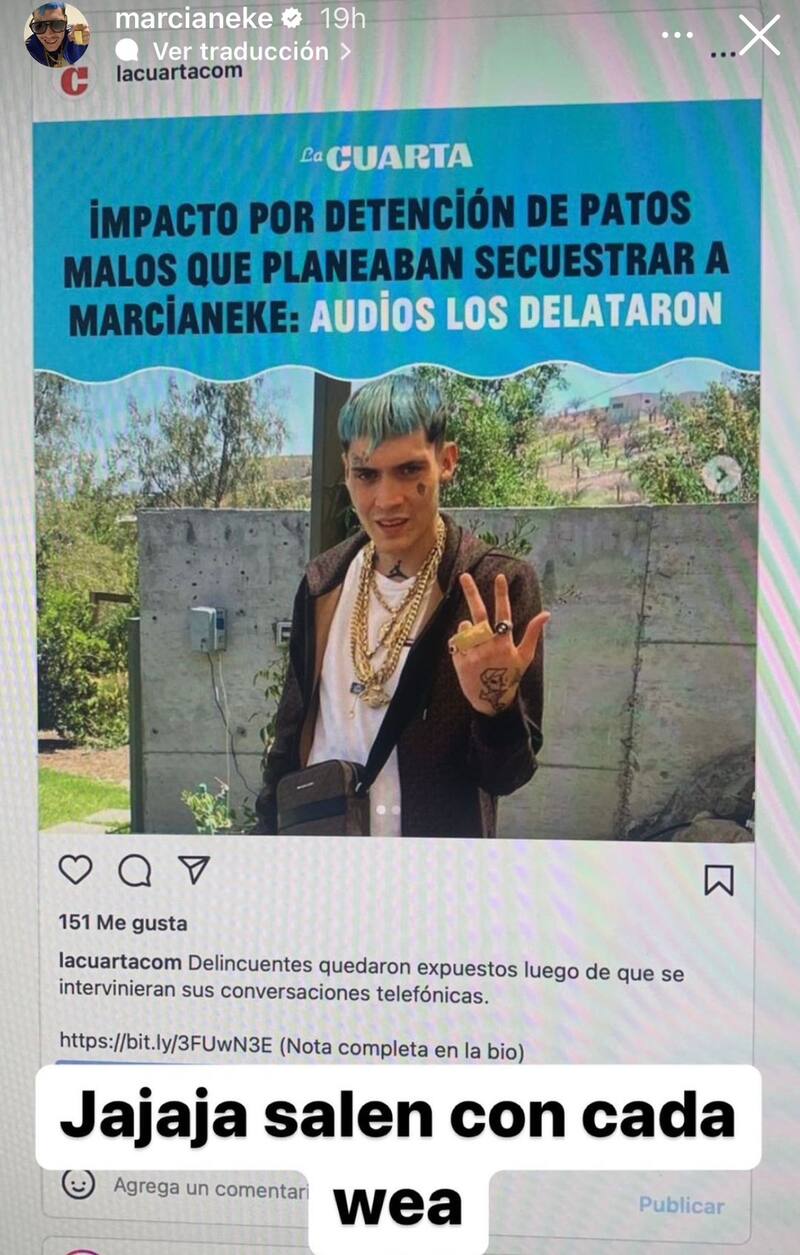This screenshot has height=1255, width=800.
Task: Close the story viewer
Action: [759, 35]
